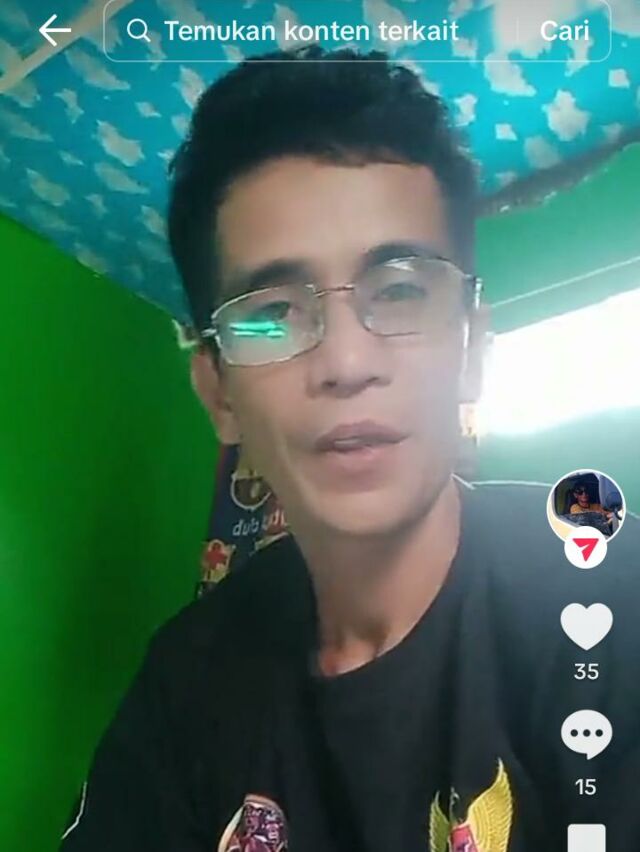
Task: Tap the Cari button
Action: [x=564, y=31]
